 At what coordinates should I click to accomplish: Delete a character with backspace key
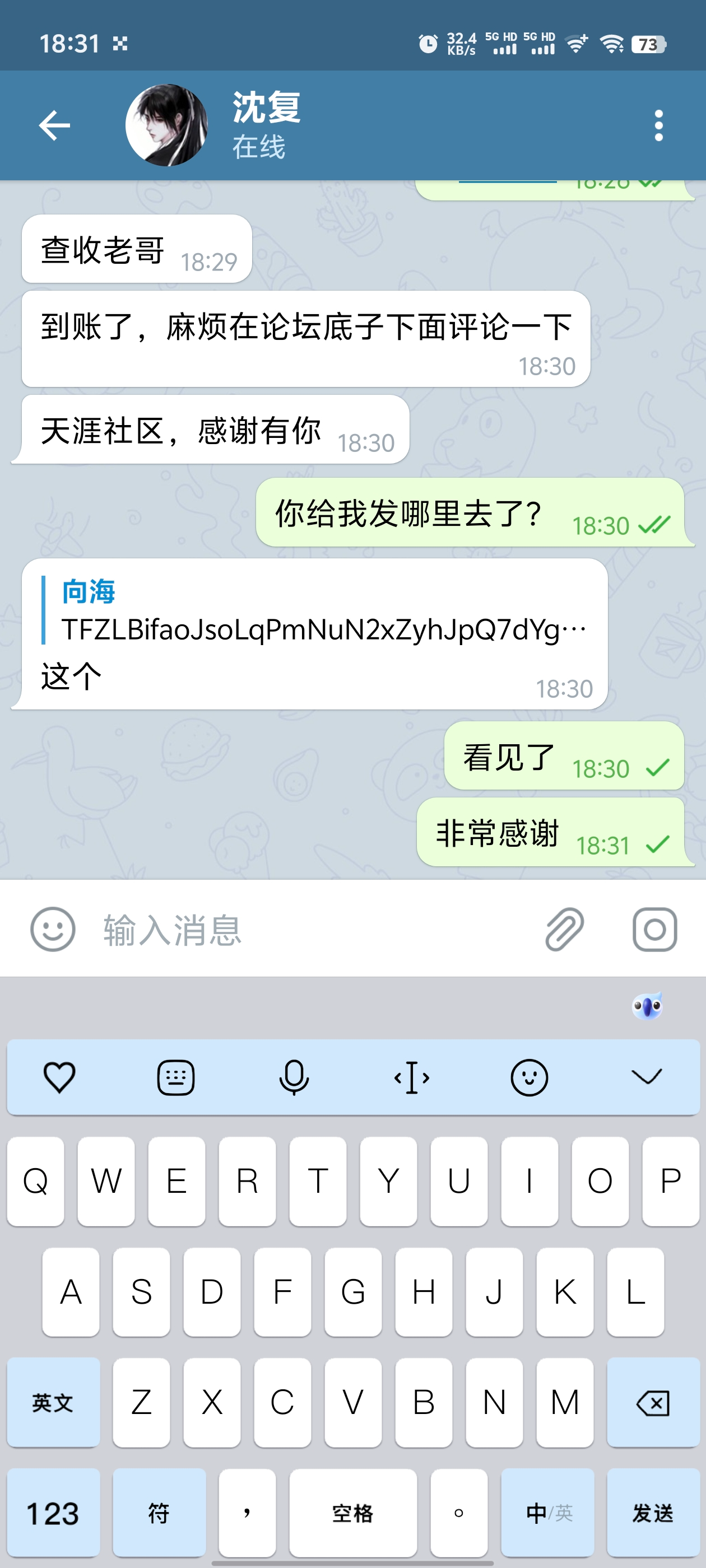coord(653,1402)
